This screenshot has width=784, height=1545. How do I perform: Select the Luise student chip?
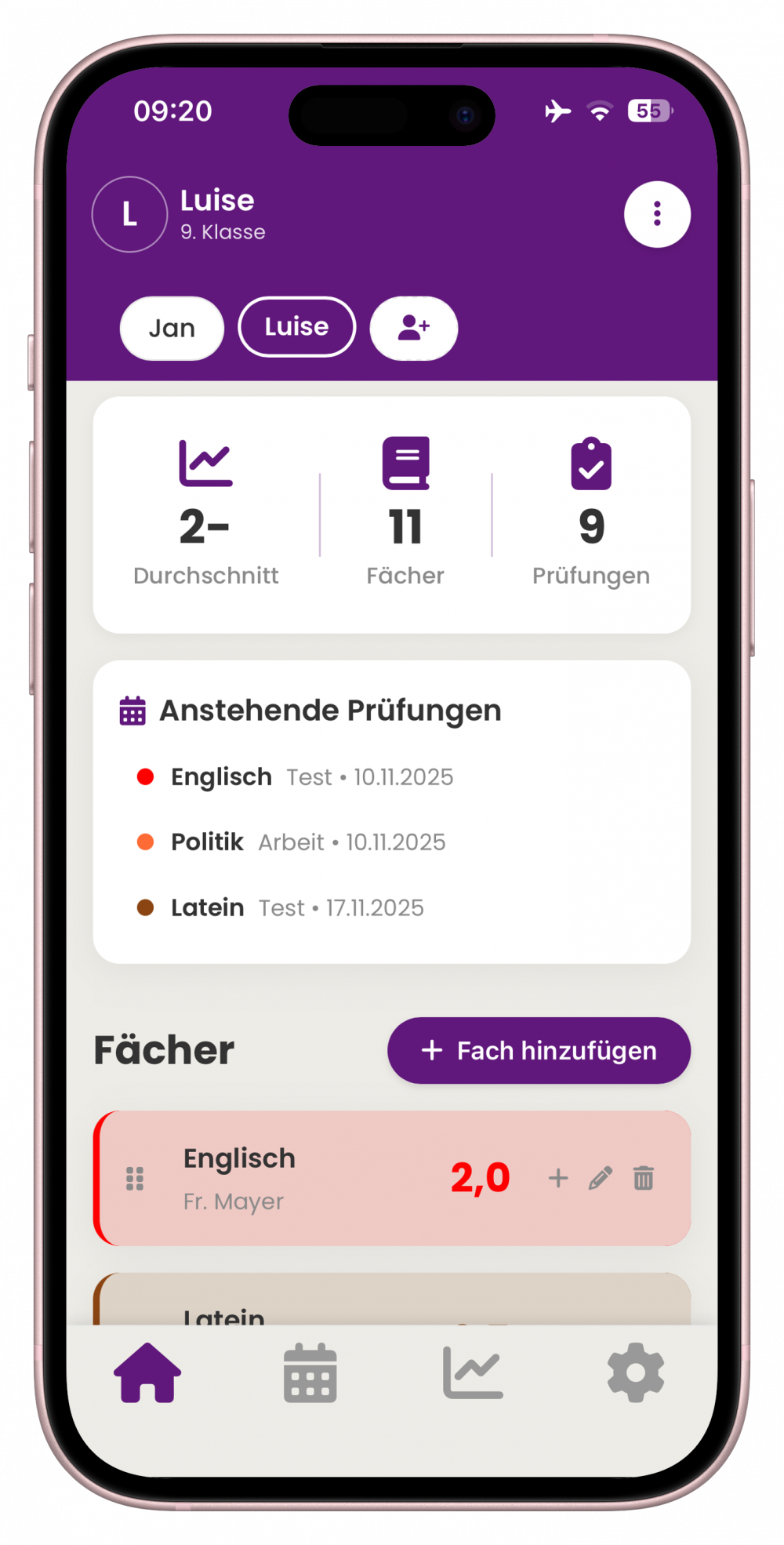(296, 327)
